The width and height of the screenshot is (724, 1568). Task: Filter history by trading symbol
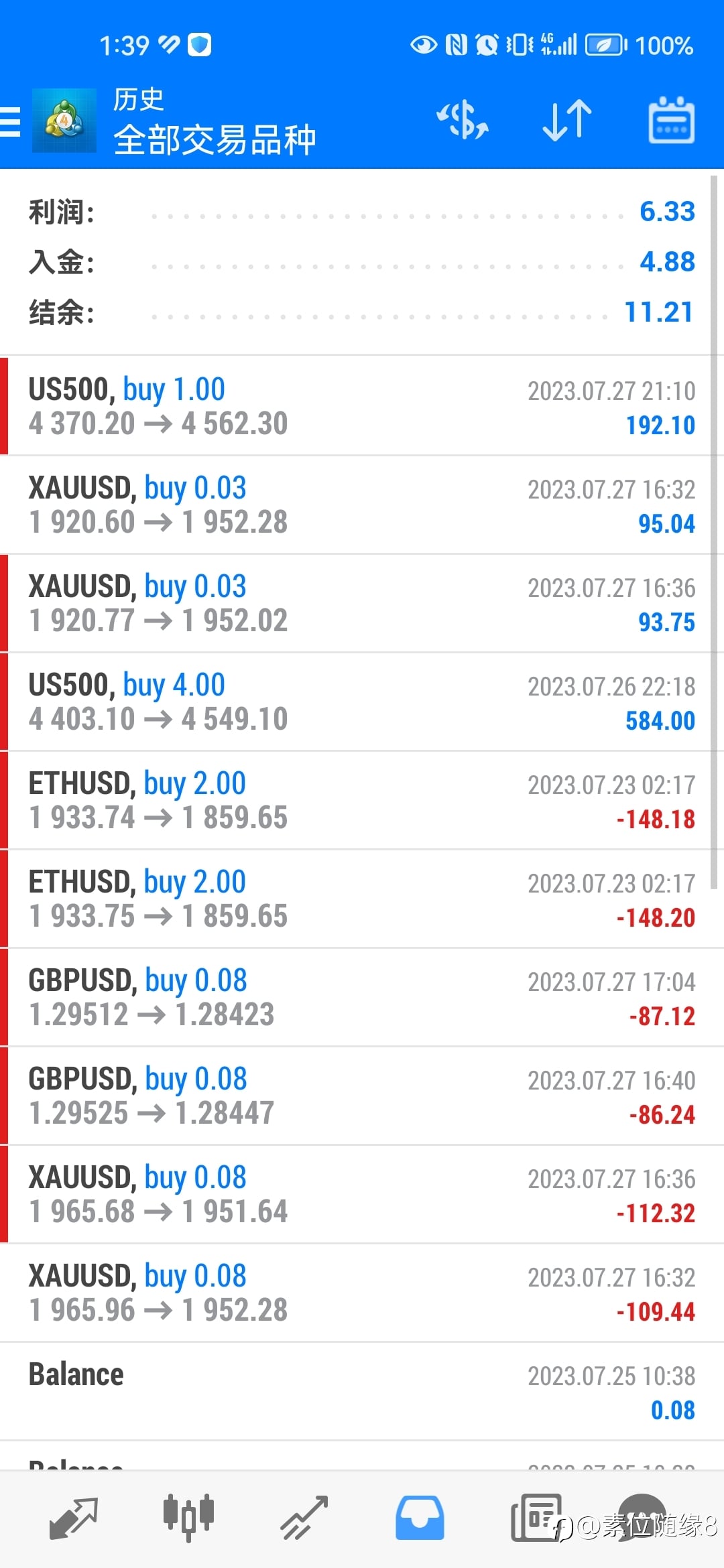pyautogui.click(x=463, y=121)
